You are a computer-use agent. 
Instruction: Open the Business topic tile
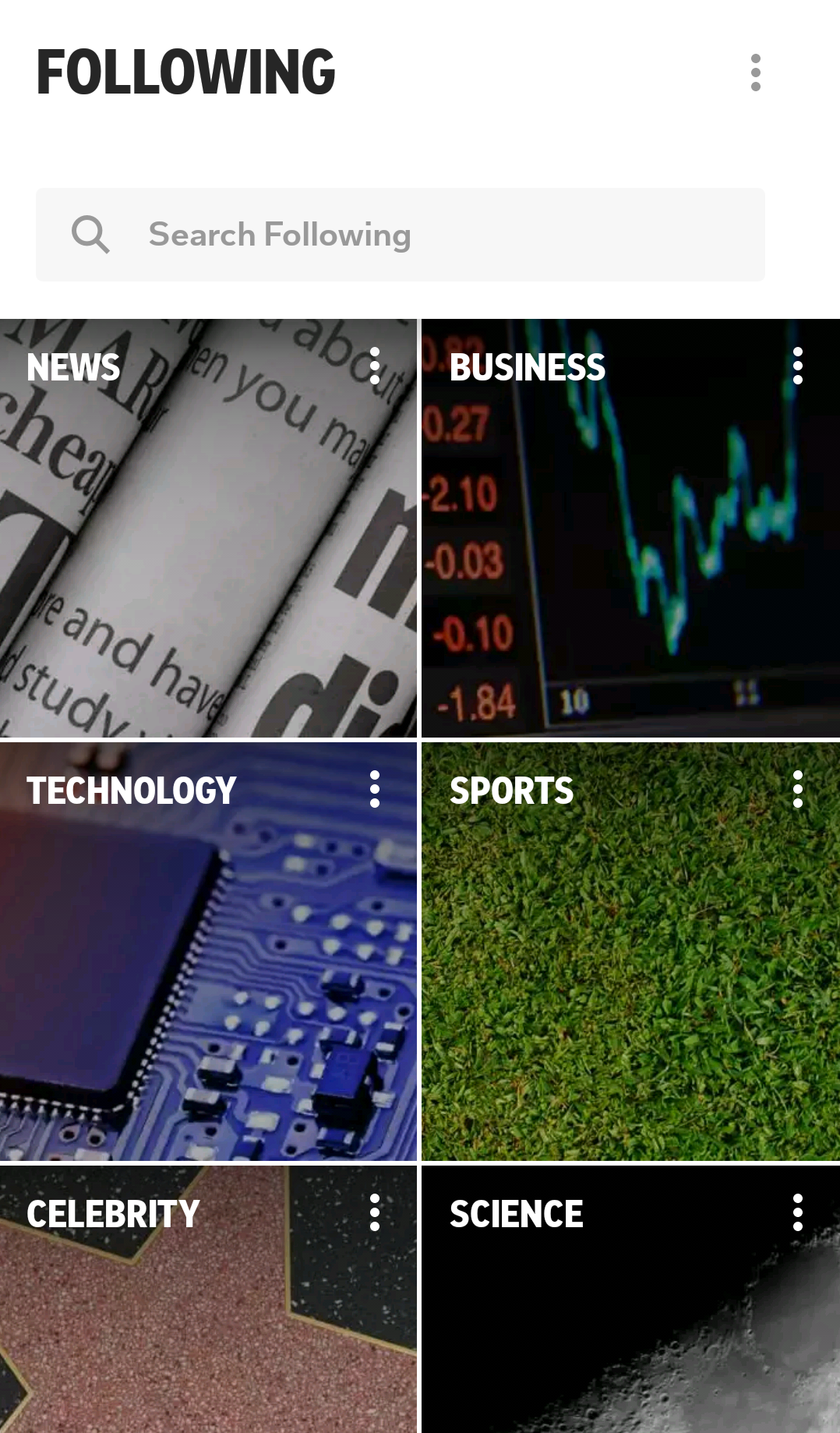pyautogui.click(x=630, y=546)
